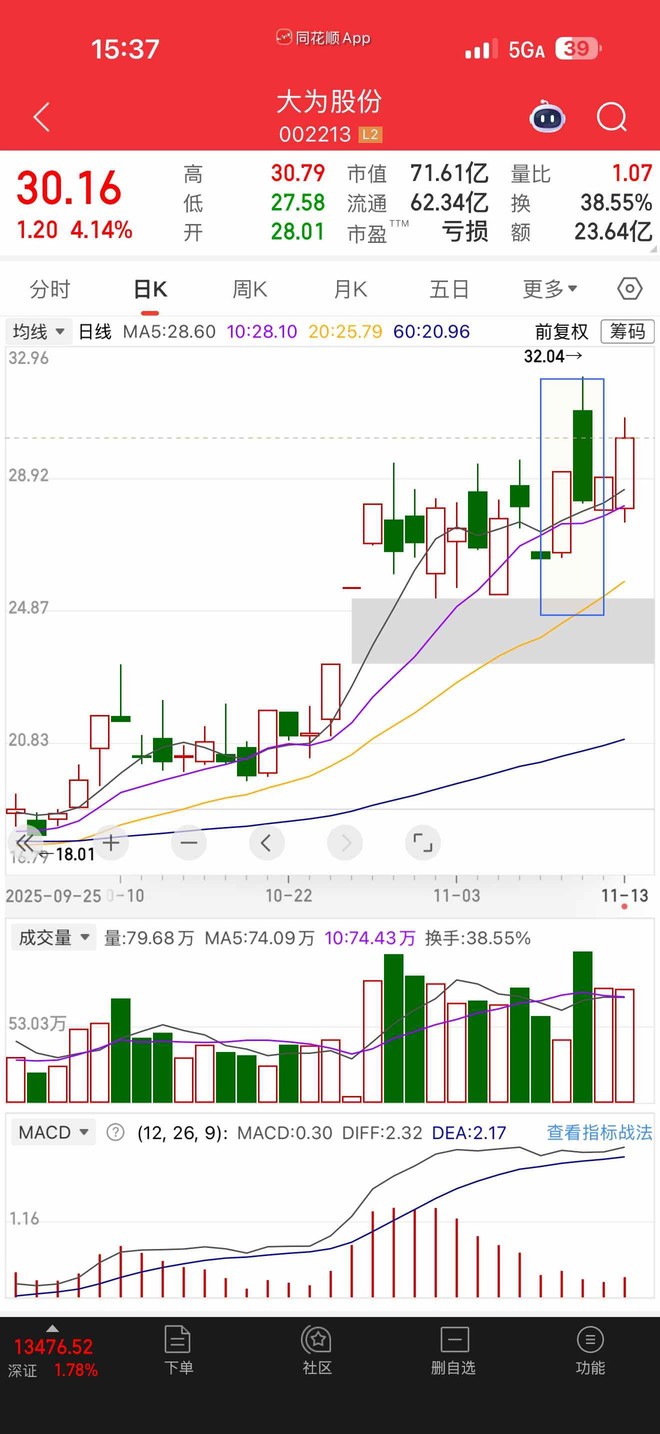
Task: Go back using the top-left arrow
Action: (x=41, y=117)
